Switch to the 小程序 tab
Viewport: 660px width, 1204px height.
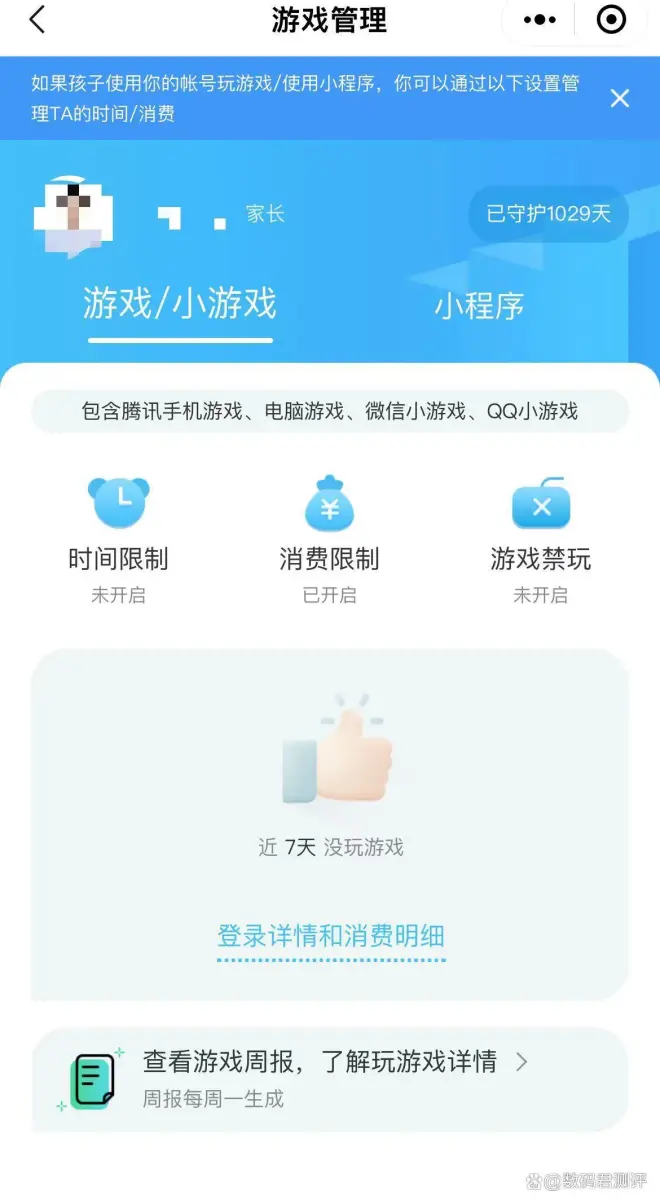click(479, 306)
